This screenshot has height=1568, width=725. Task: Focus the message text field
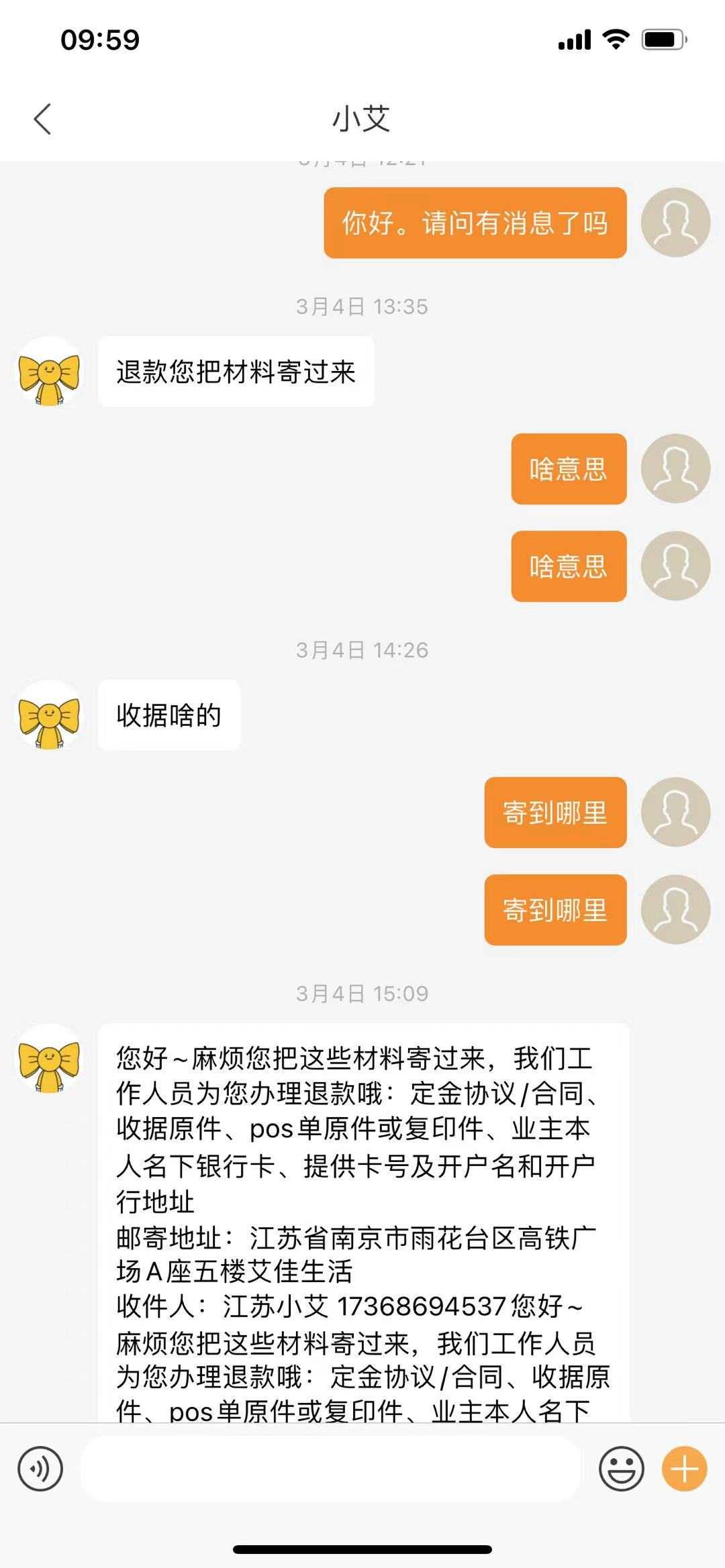pyautogui.click(x=330, y=1469)
